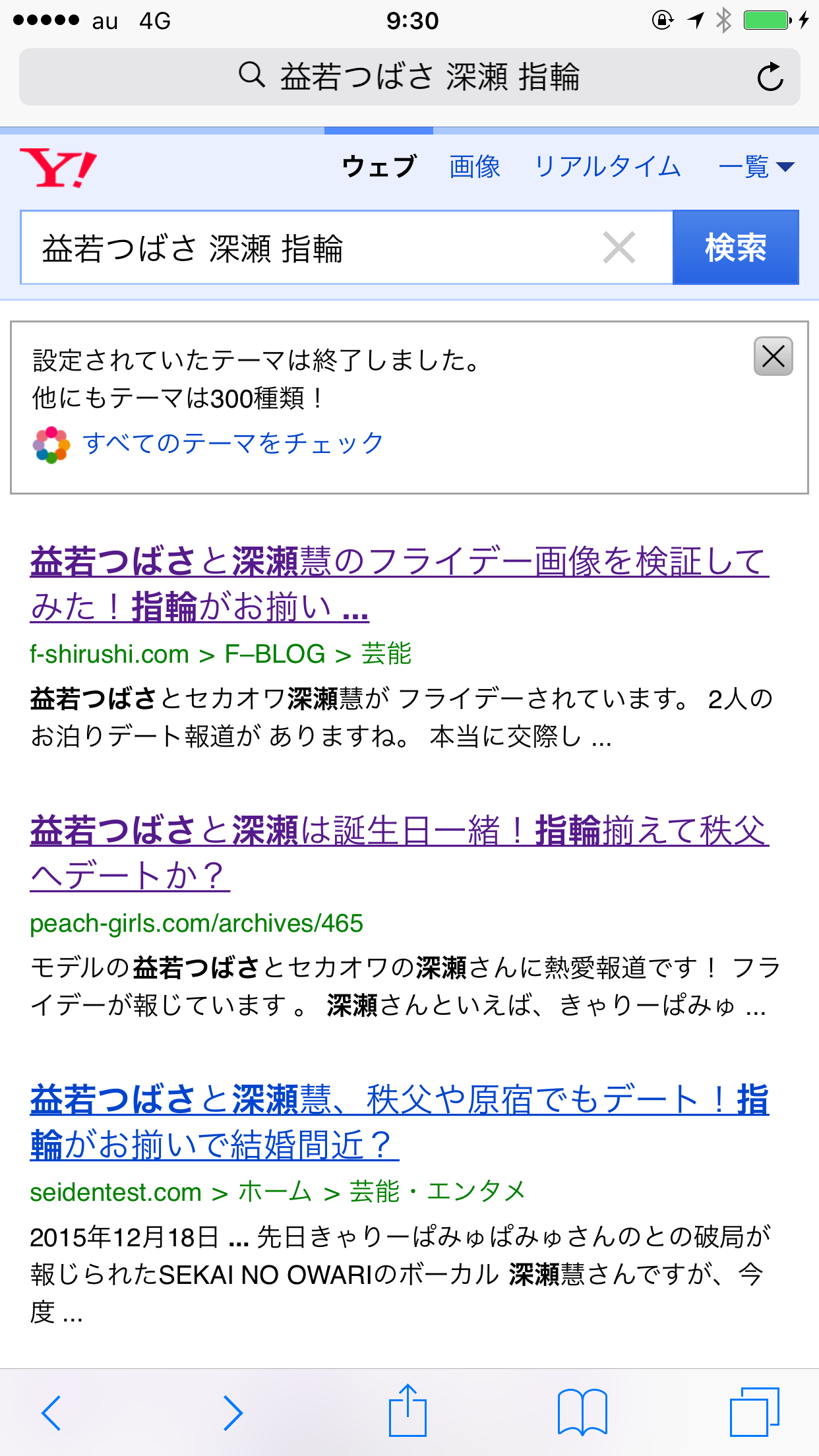819x1456 pixels.
Task: Edit the Yahoo search text field
Action: coord(310,248)
